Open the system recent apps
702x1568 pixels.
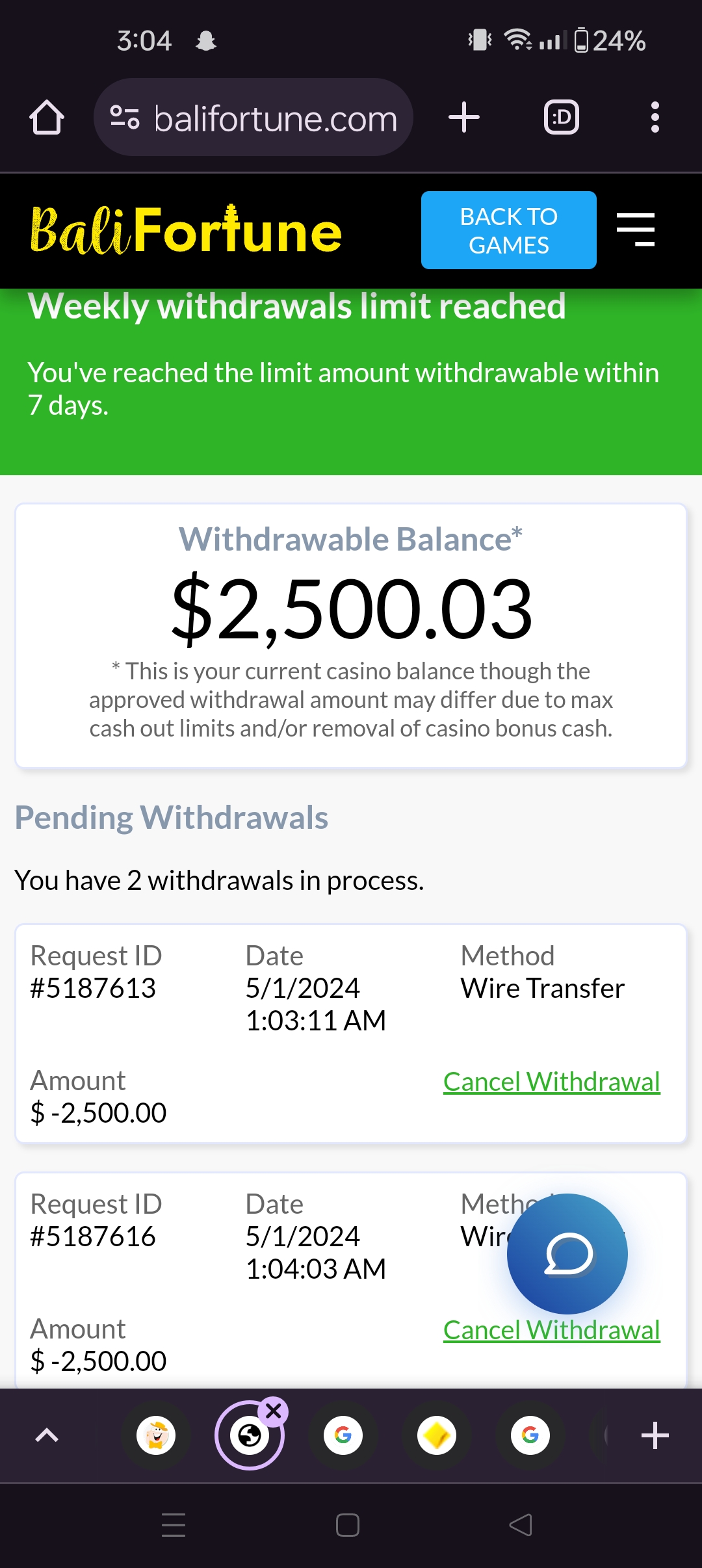(174, 1525)
